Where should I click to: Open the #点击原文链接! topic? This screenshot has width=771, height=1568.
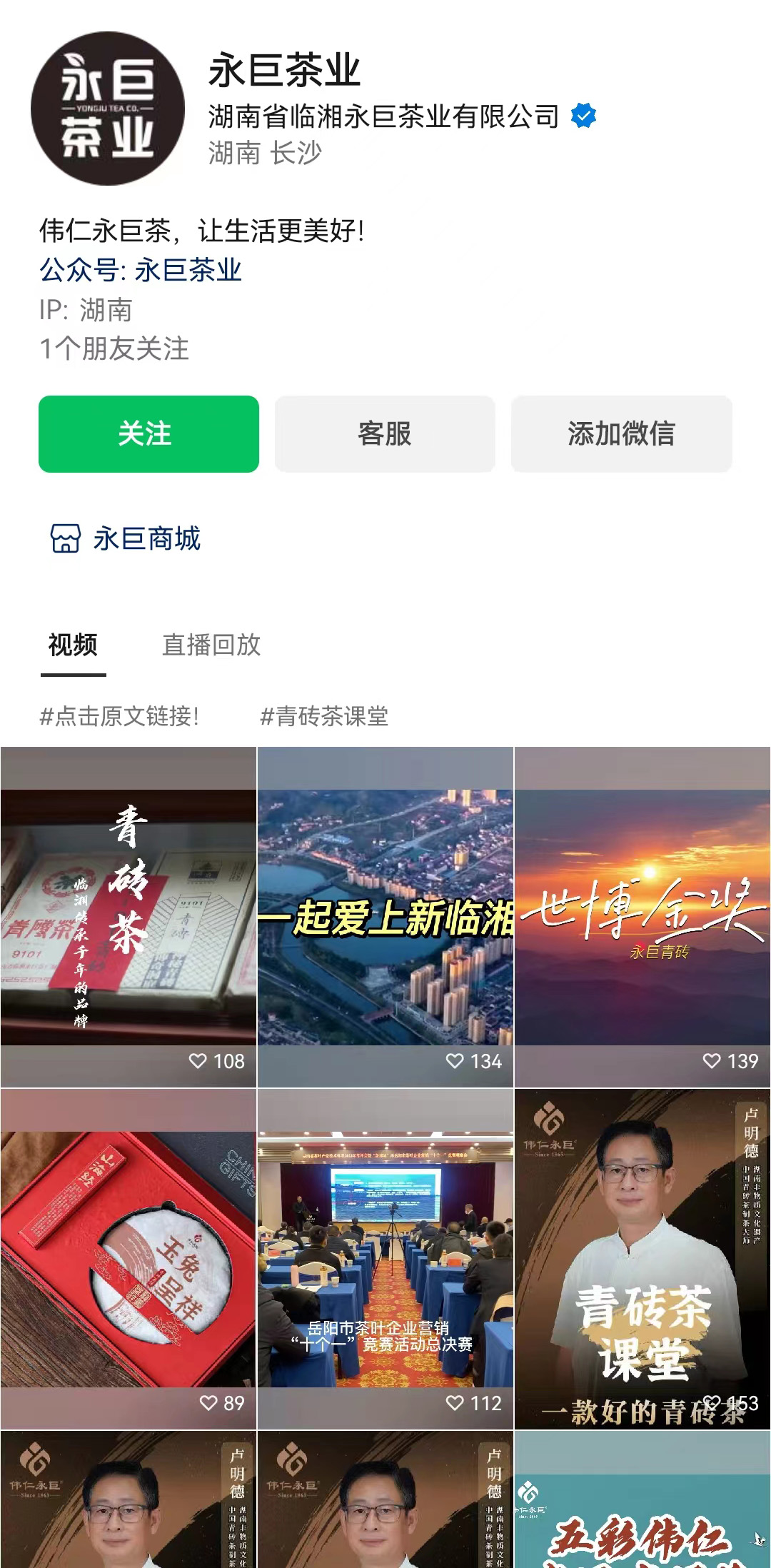tap(119, 716)
